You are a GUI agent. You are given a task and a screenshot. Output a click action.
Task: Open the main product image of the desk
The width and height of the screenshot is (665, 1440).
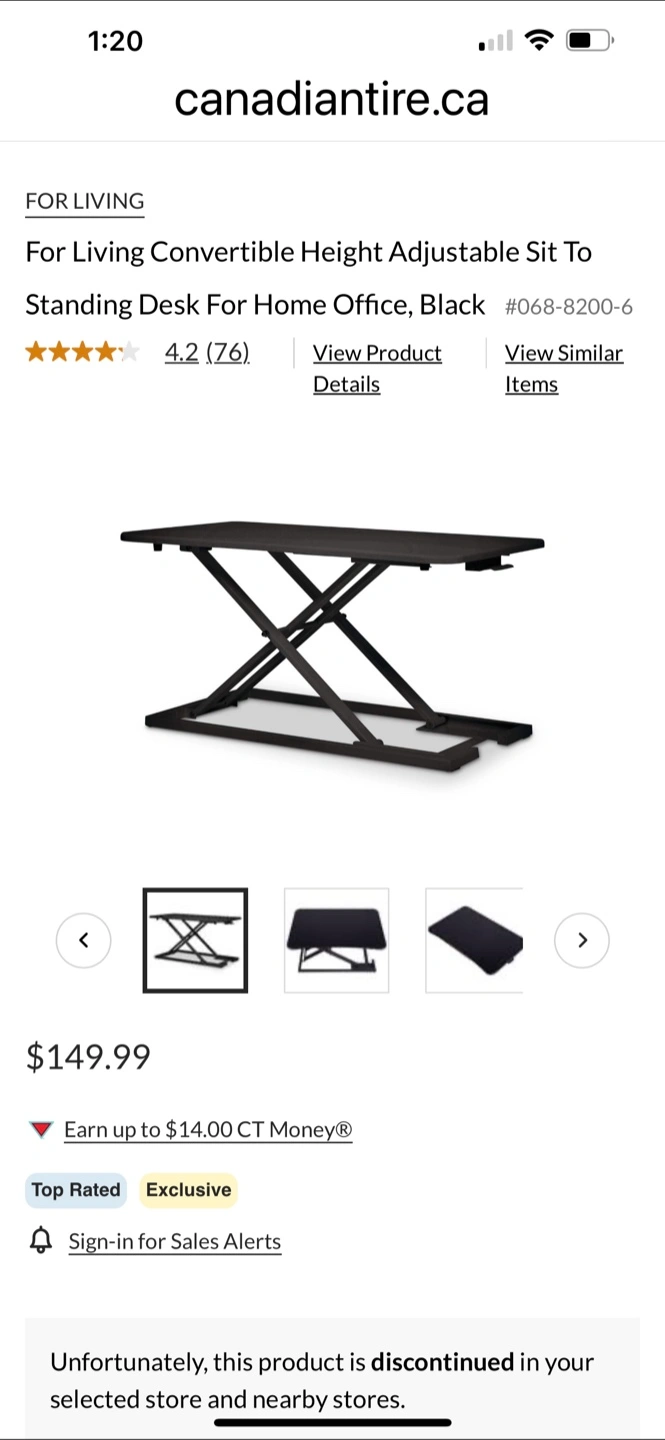[x=332, y=645]
